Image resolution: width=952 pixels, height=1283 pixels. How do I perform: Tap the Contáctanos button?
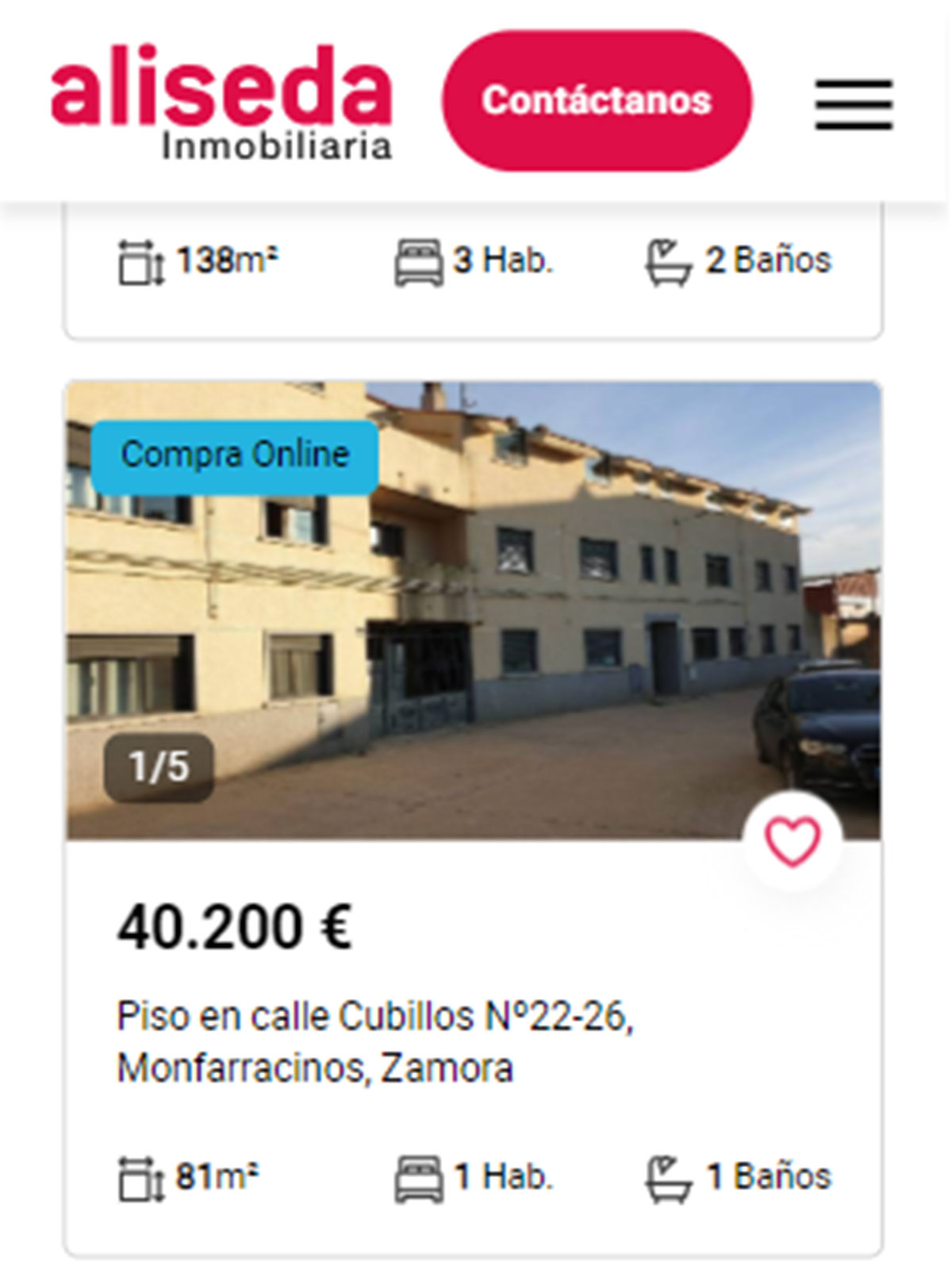tap(597, 101)
